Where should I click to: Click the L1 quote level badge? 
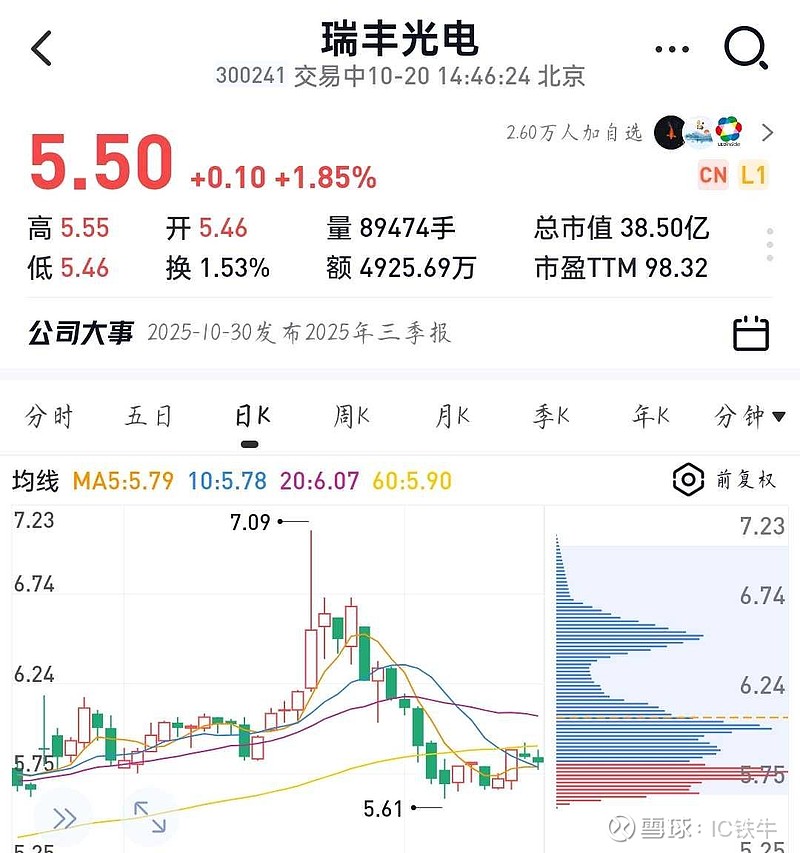coord(755,174)
